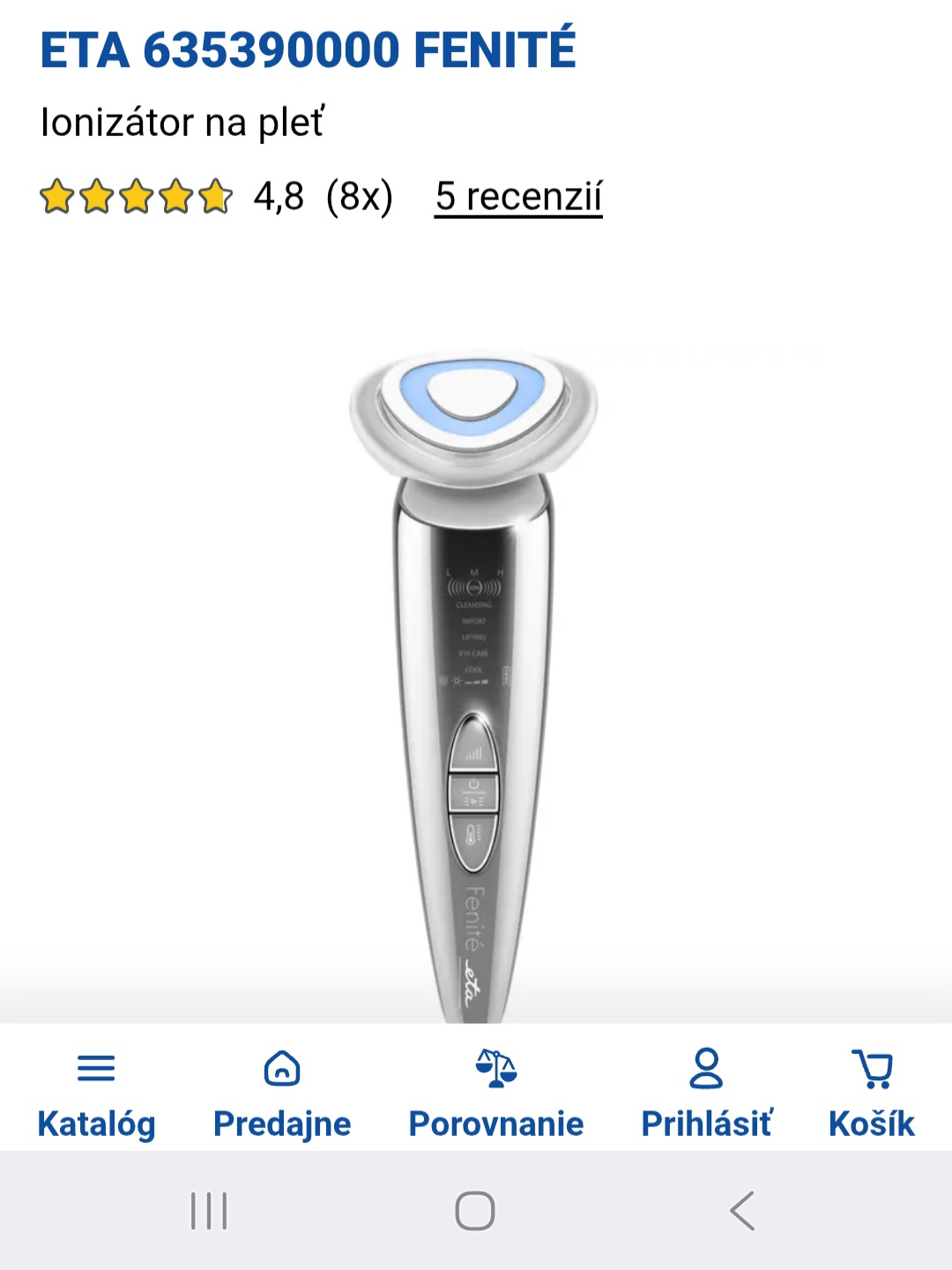Enlarge the ETA Fenité product image
The width and height of the screenshot is (952, 1270).
474,684
